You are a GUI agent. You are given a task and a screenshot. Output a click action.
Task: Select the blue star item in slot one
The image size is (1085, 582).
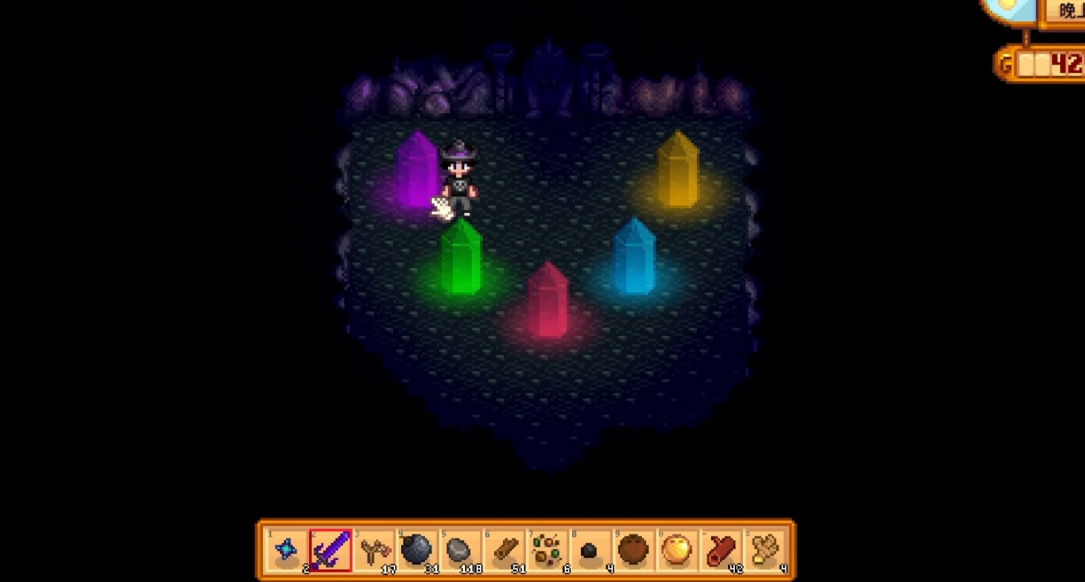[286, 549]
